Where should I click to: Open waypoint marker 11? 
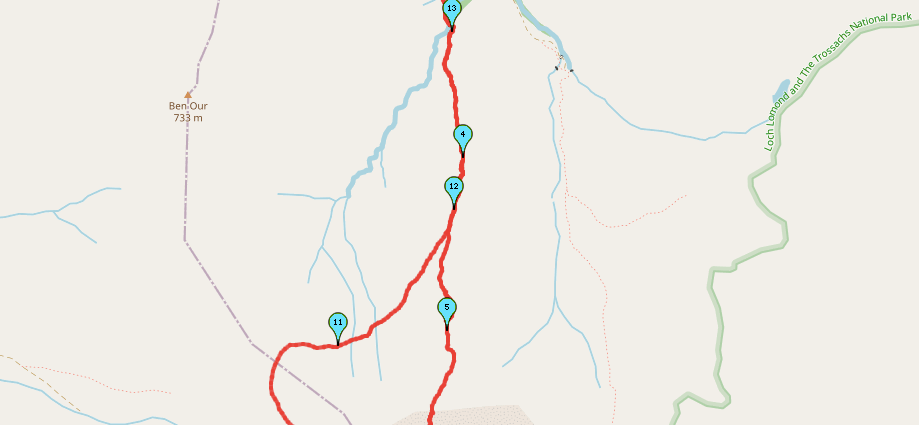(338, 324)
